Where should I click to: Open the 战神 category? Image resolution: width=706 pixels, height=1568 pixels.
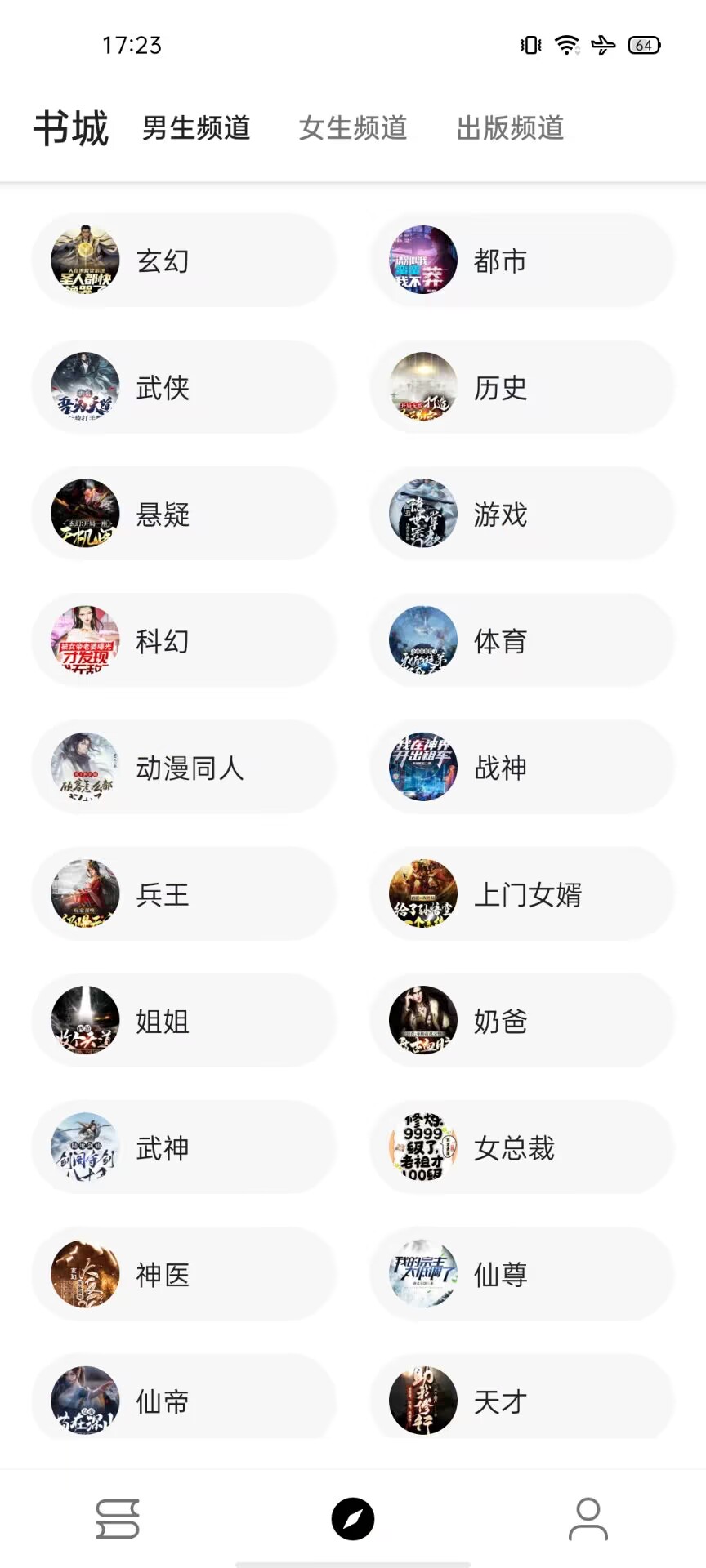pyautogui.click(x=522, y=767)
